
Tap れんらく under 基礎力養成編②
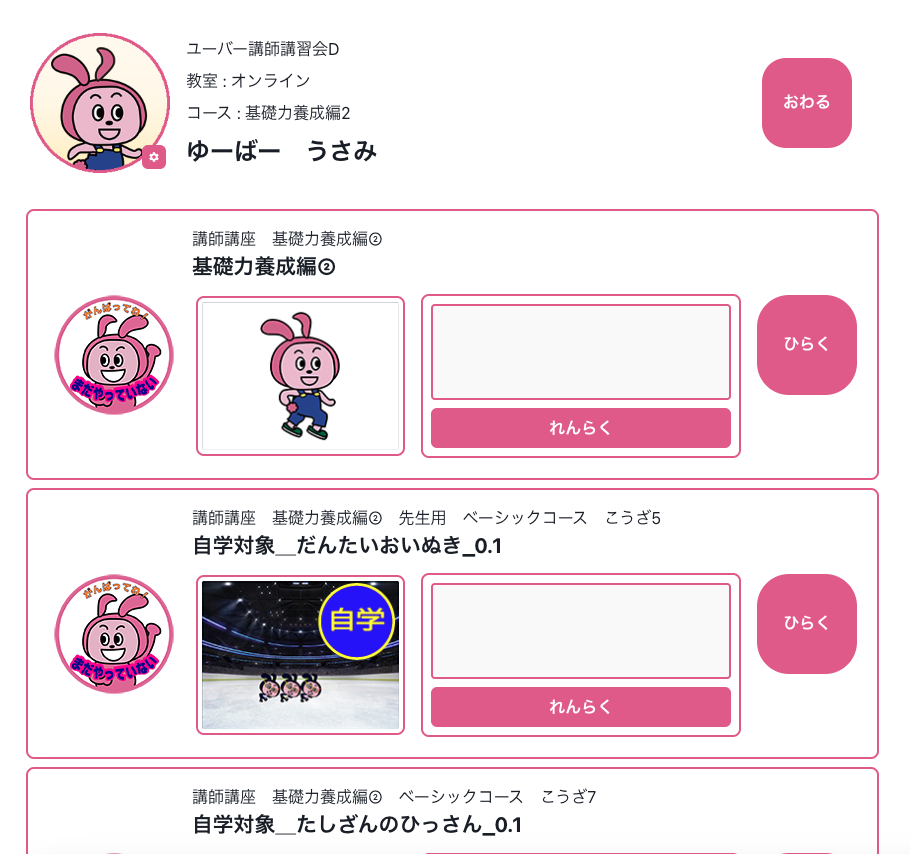(x=580, y=428)
